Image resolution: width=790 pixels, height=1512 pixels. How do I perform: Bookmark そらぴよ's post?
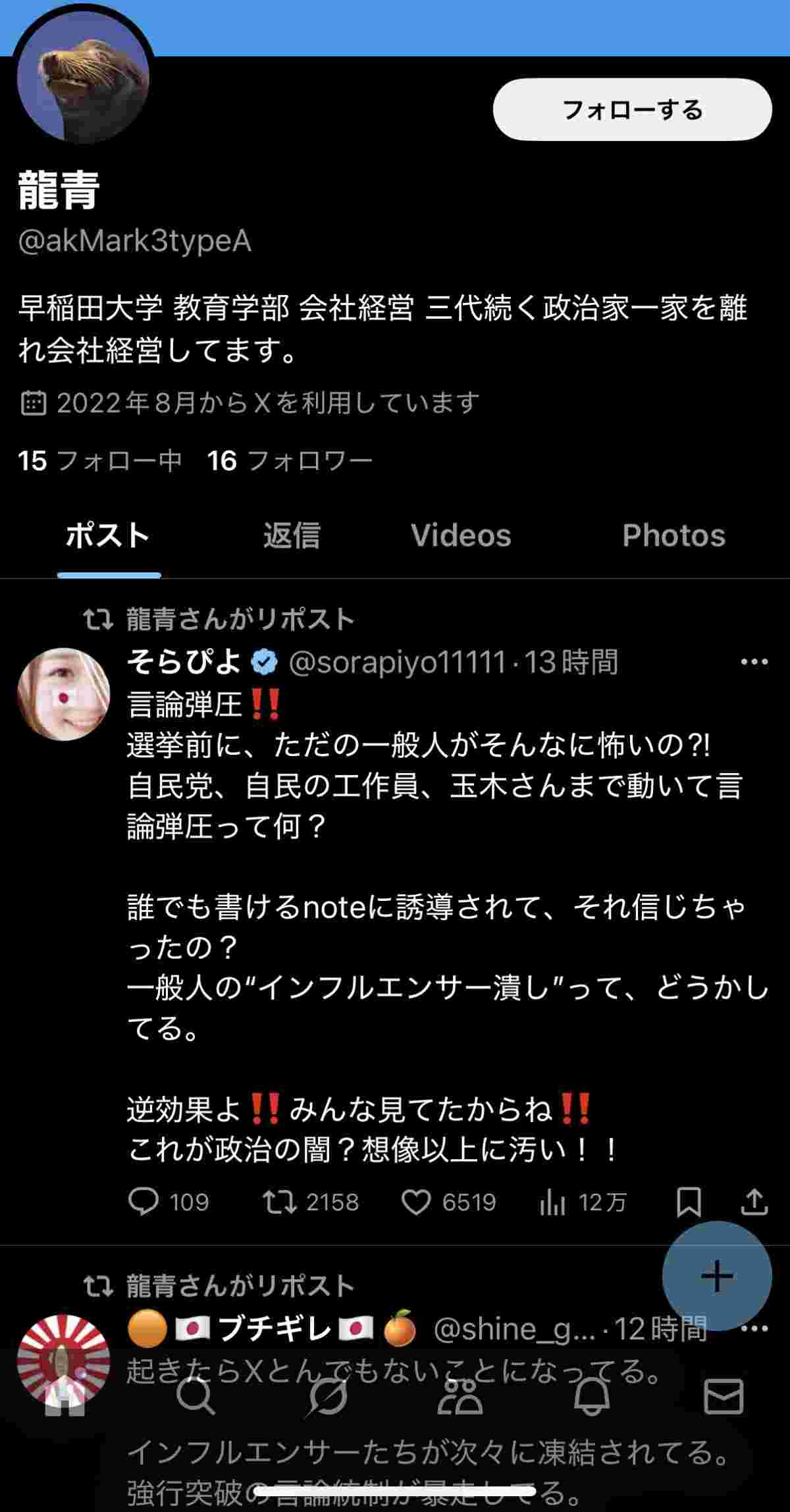(x=689, y=1202)
